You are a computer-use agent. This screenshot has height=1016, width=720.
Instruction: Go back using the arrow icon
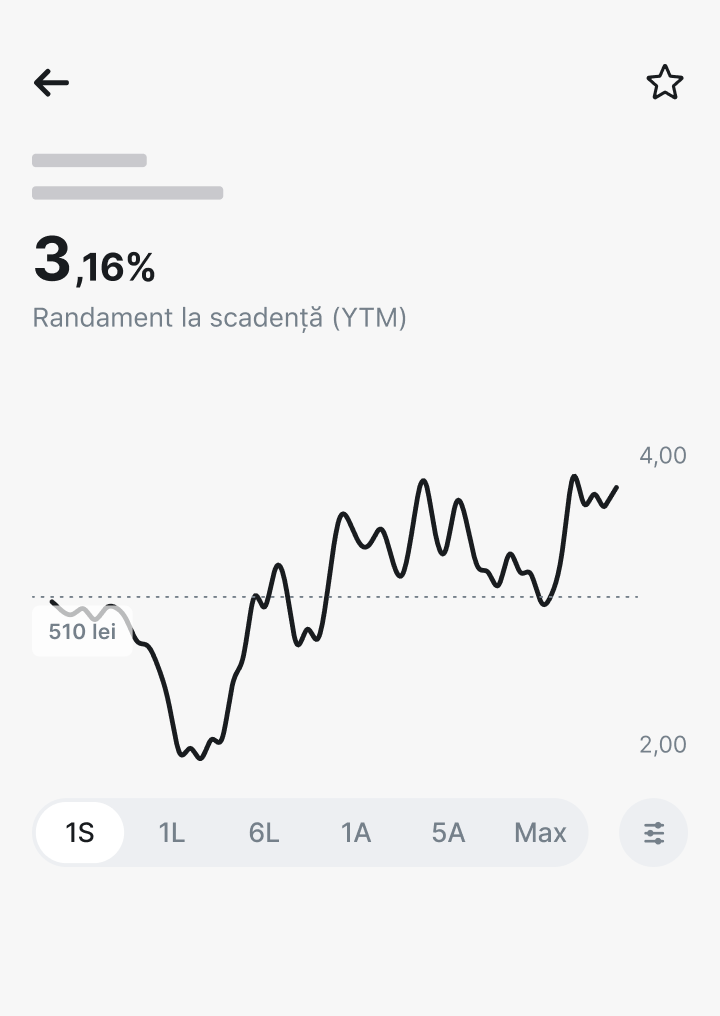coord(51,83)
